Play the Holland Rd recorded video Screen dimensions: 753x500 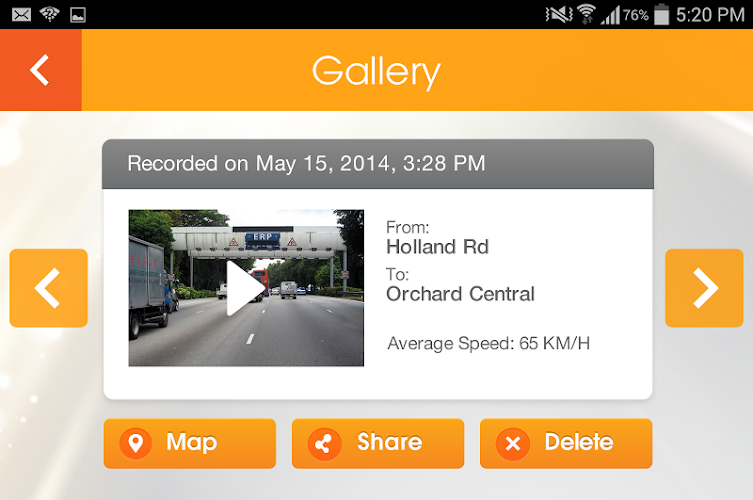[245, 288]
